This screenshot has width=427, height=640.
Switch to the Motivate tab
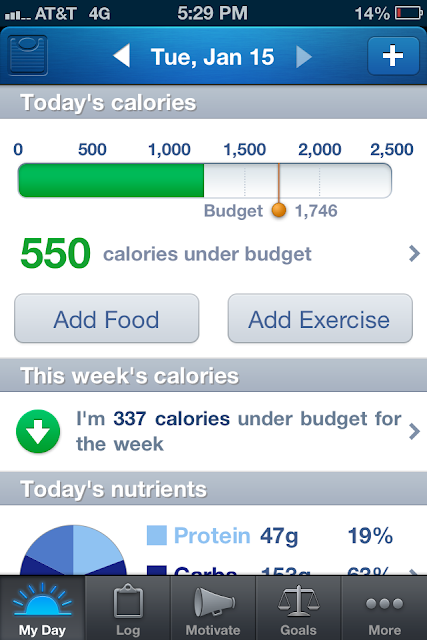(213, 608)
